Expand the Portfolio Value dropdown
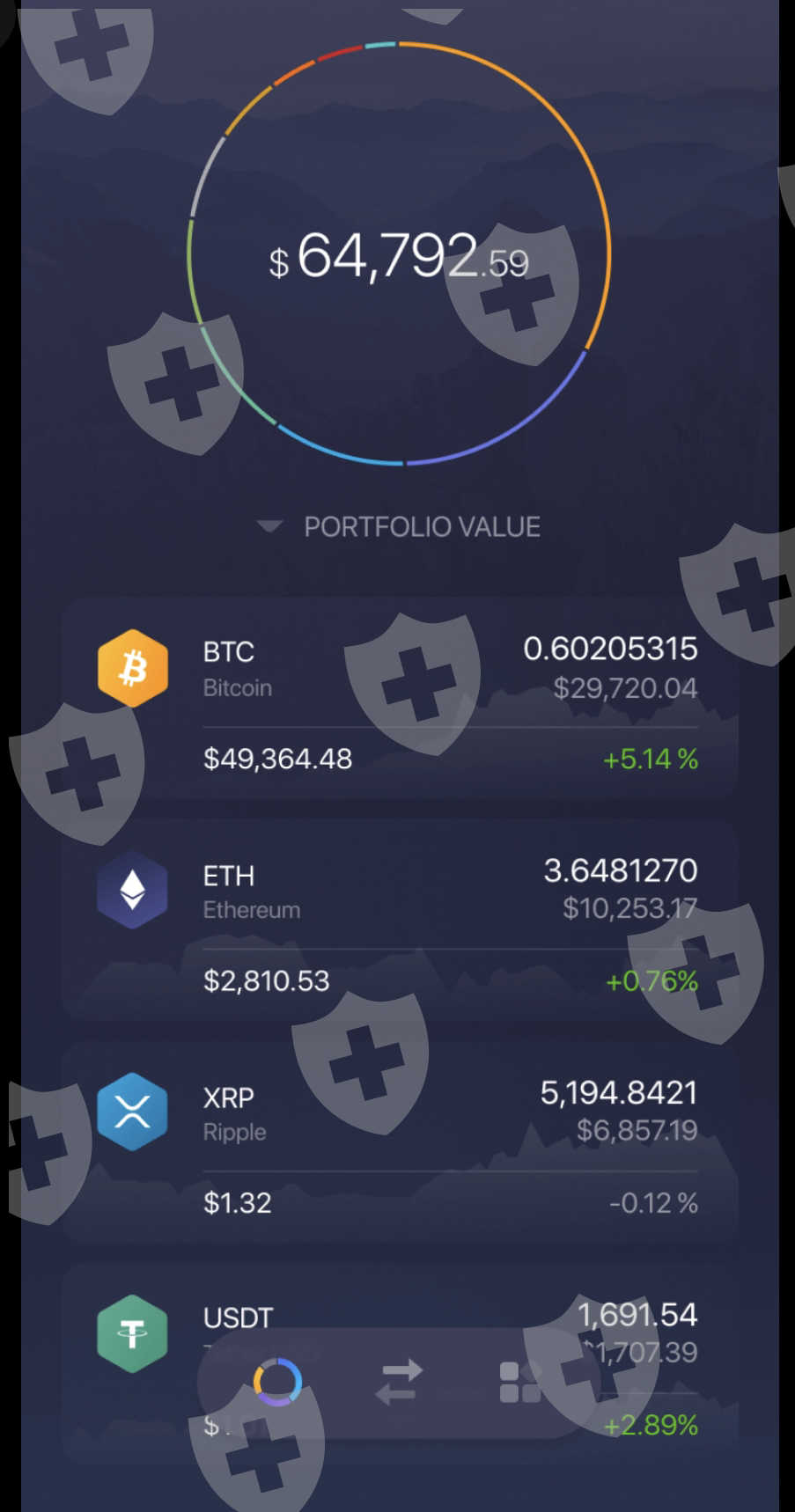This screenshot has height=1512, width=795. click(x=399, y=527)
